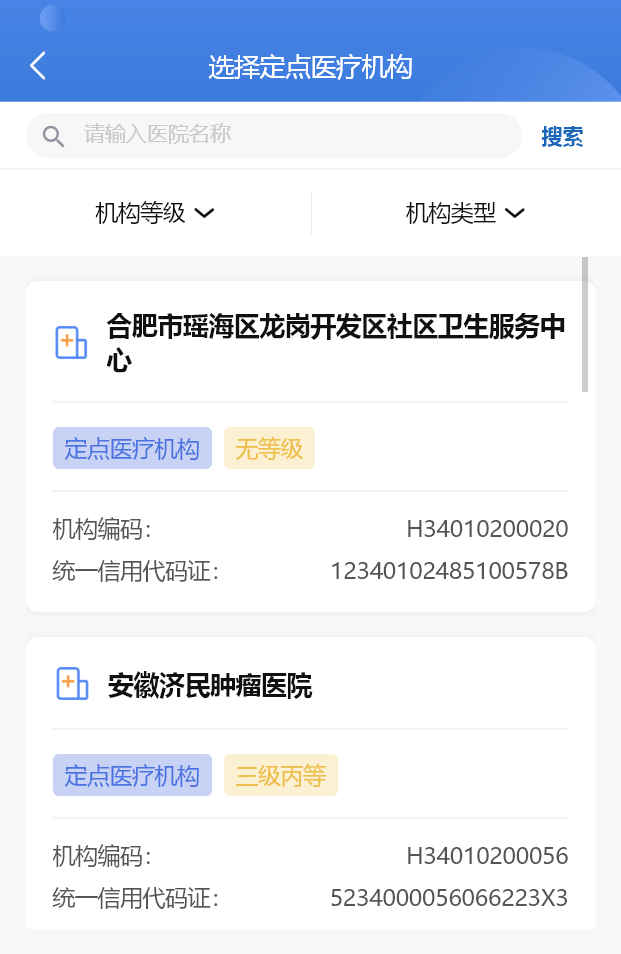The height and width of the screenshot is (954, 621).
Task: Tap the 搜索 button
Action: [x=562, y=137]
